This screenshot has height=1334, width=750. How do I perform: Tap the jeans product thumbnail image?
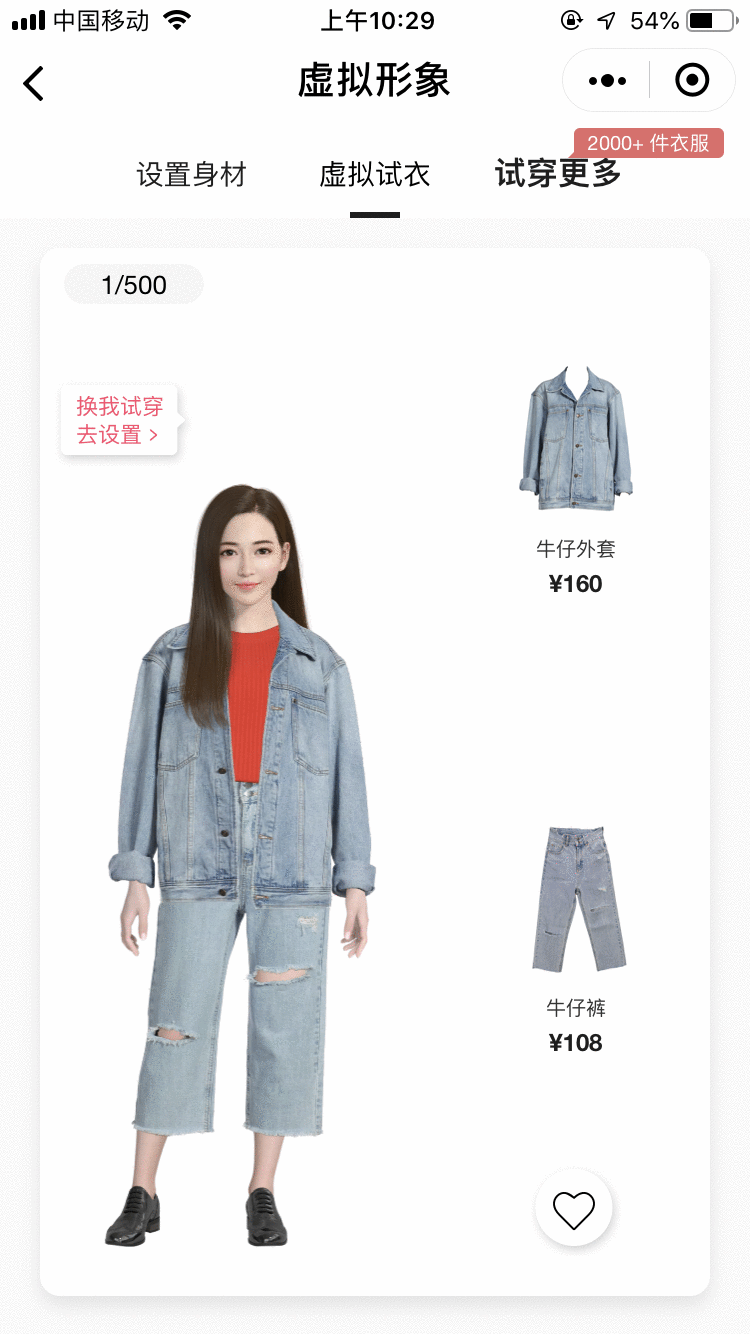click(577, 898)
